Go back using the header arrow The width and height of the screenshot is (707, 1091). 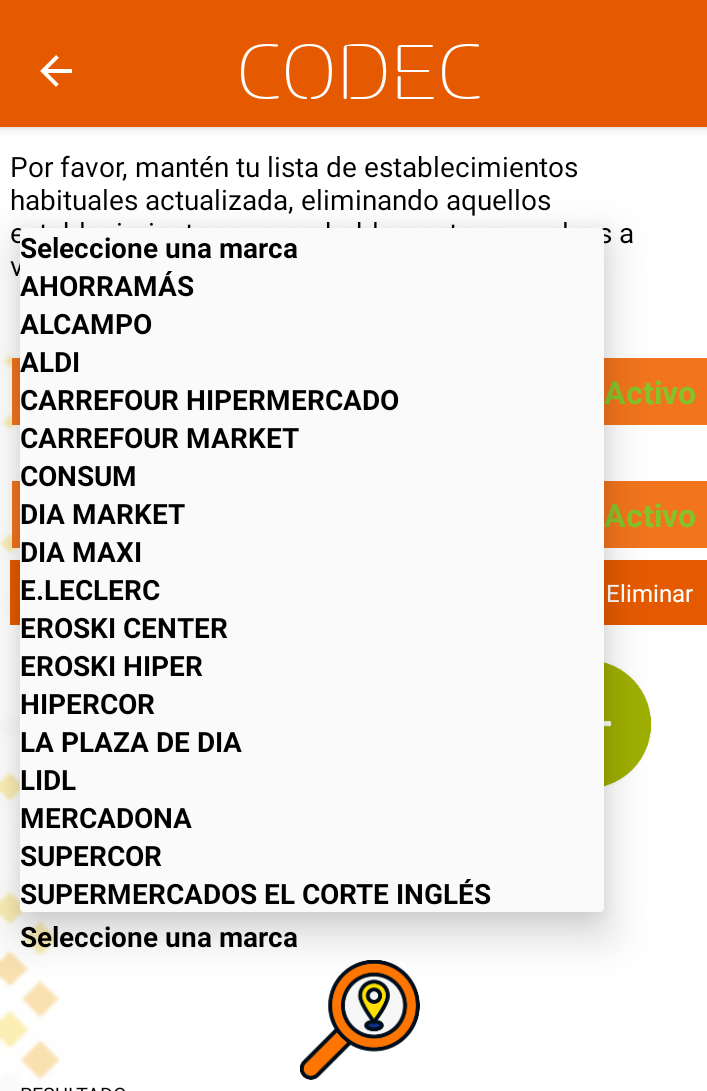tap(56, 70)
